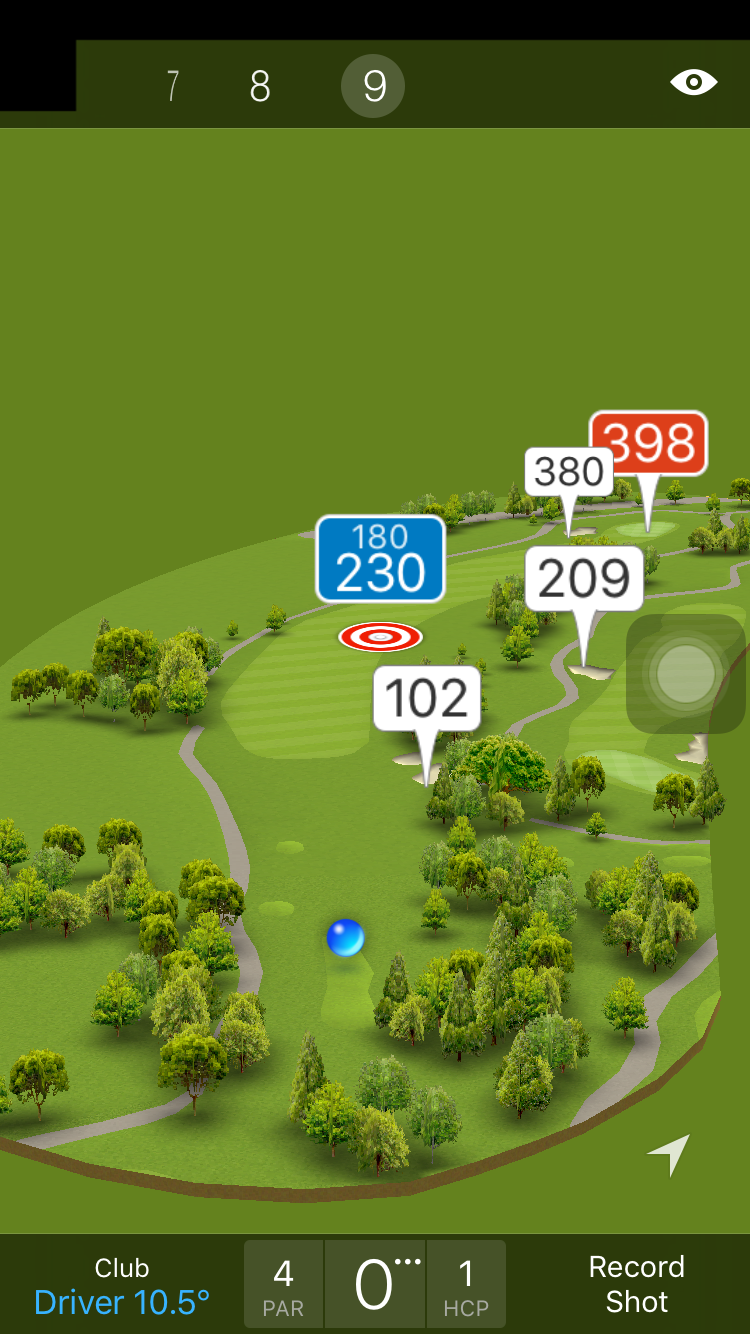Select hole 9 in the hole bar

[x=373, y=86]
